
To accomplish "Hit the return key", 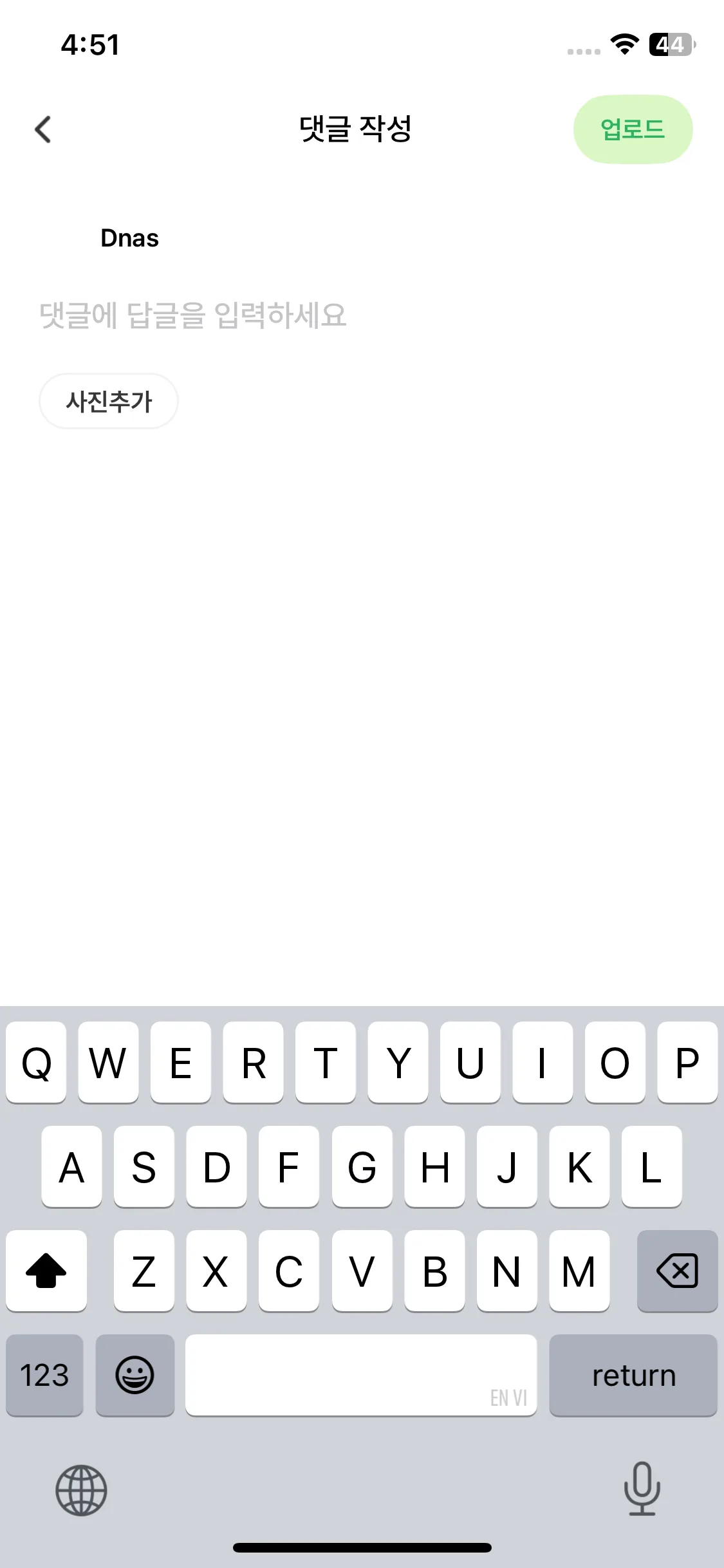I will [633, 1375].
